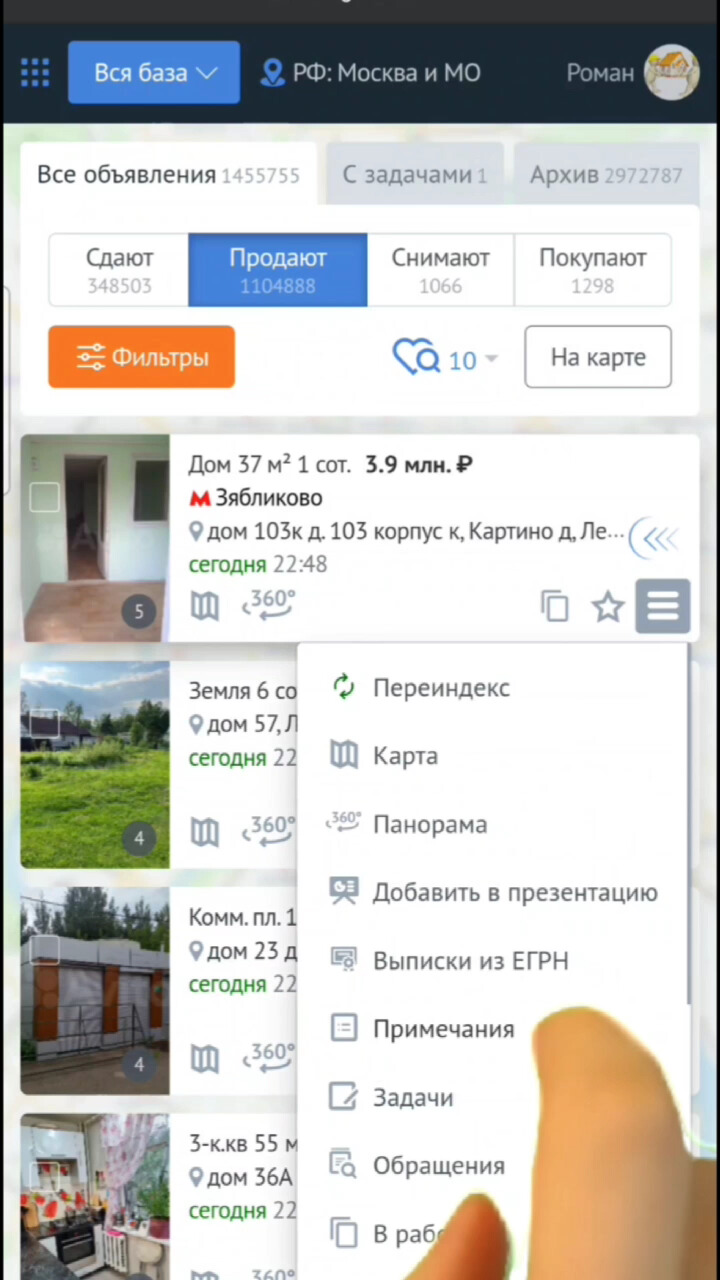Tick checkbox on Дом 37 м² listing

(x=44, y=497)
